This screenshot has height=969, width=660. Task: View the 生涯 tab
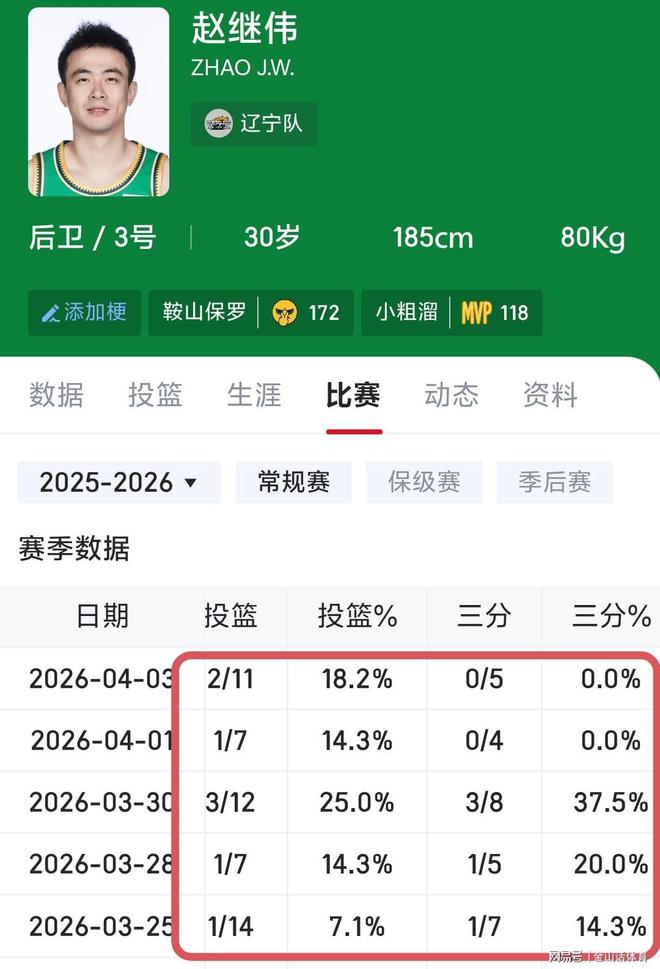[x=254, y=395]
